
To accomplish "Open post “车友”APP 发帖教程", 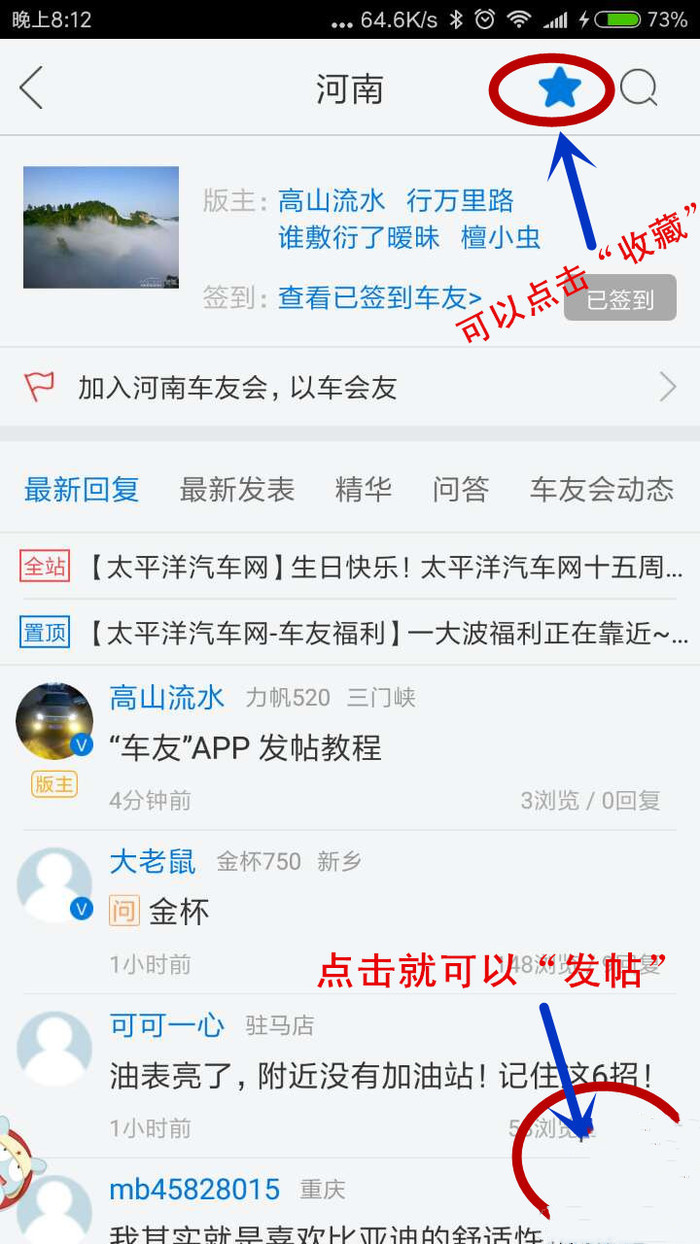I will coord(245,747).
